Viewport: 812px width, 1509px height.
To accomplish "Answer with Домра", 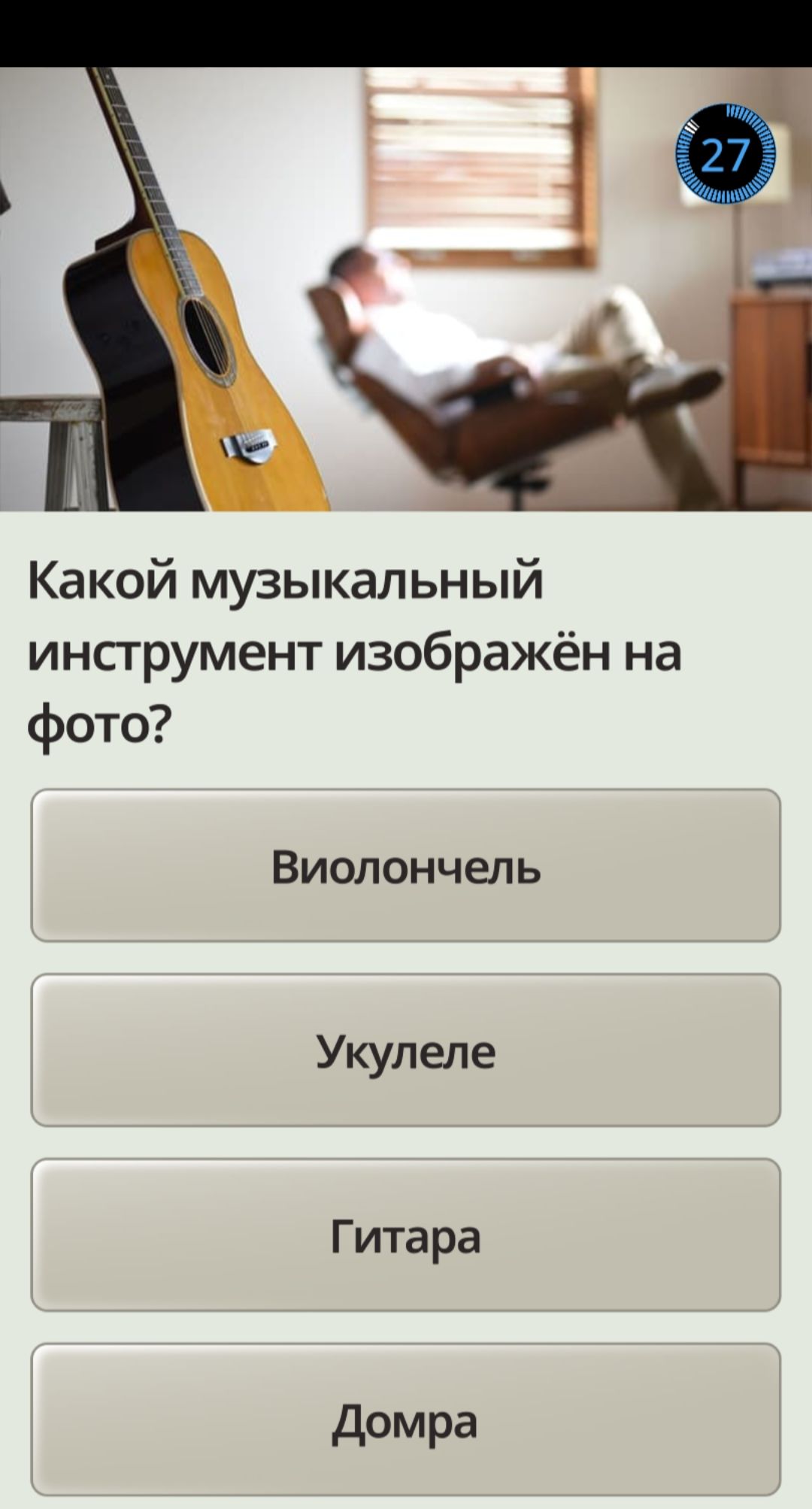I will (x=406, y=1420).
